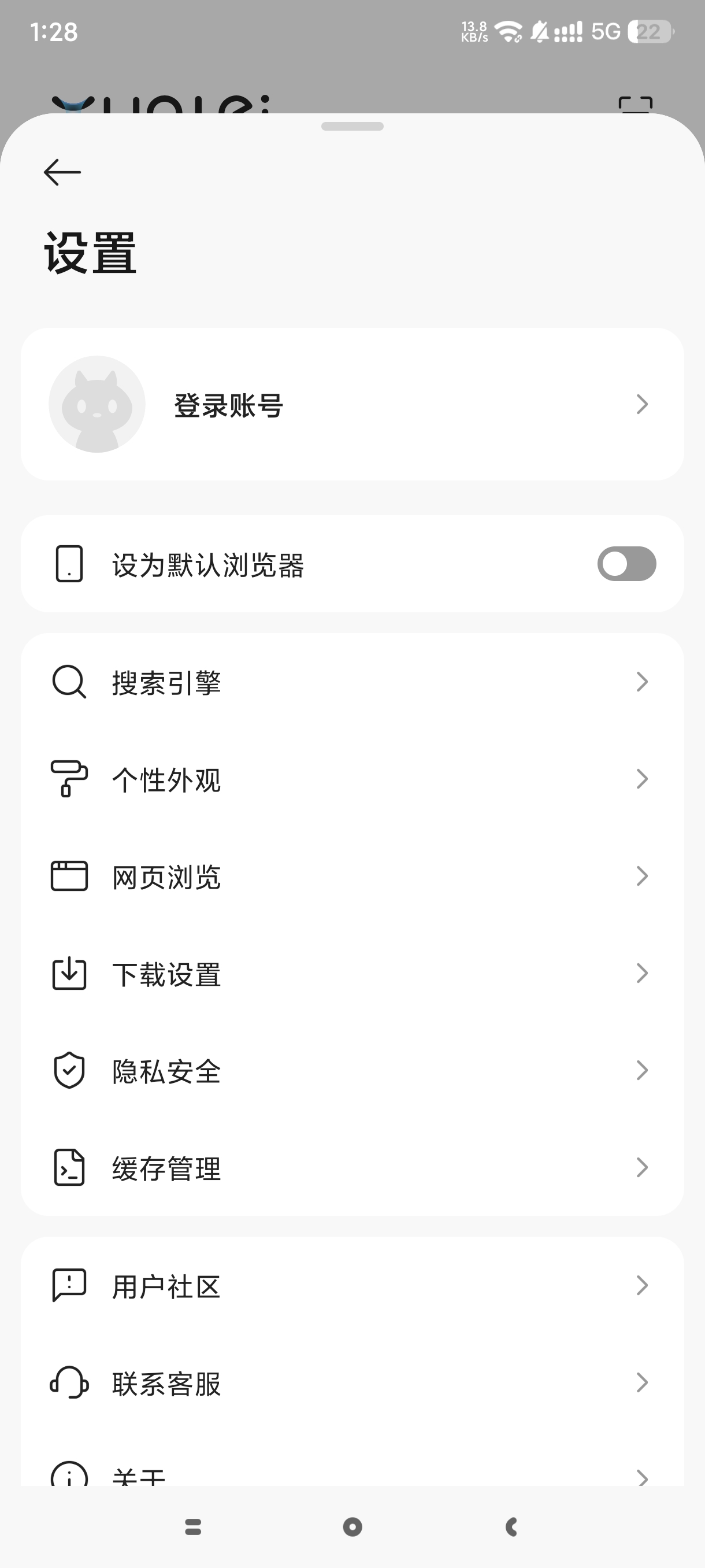Tap the back arrow above 设置
This screenshot has height=1568, width=705.
click(62, 172)
